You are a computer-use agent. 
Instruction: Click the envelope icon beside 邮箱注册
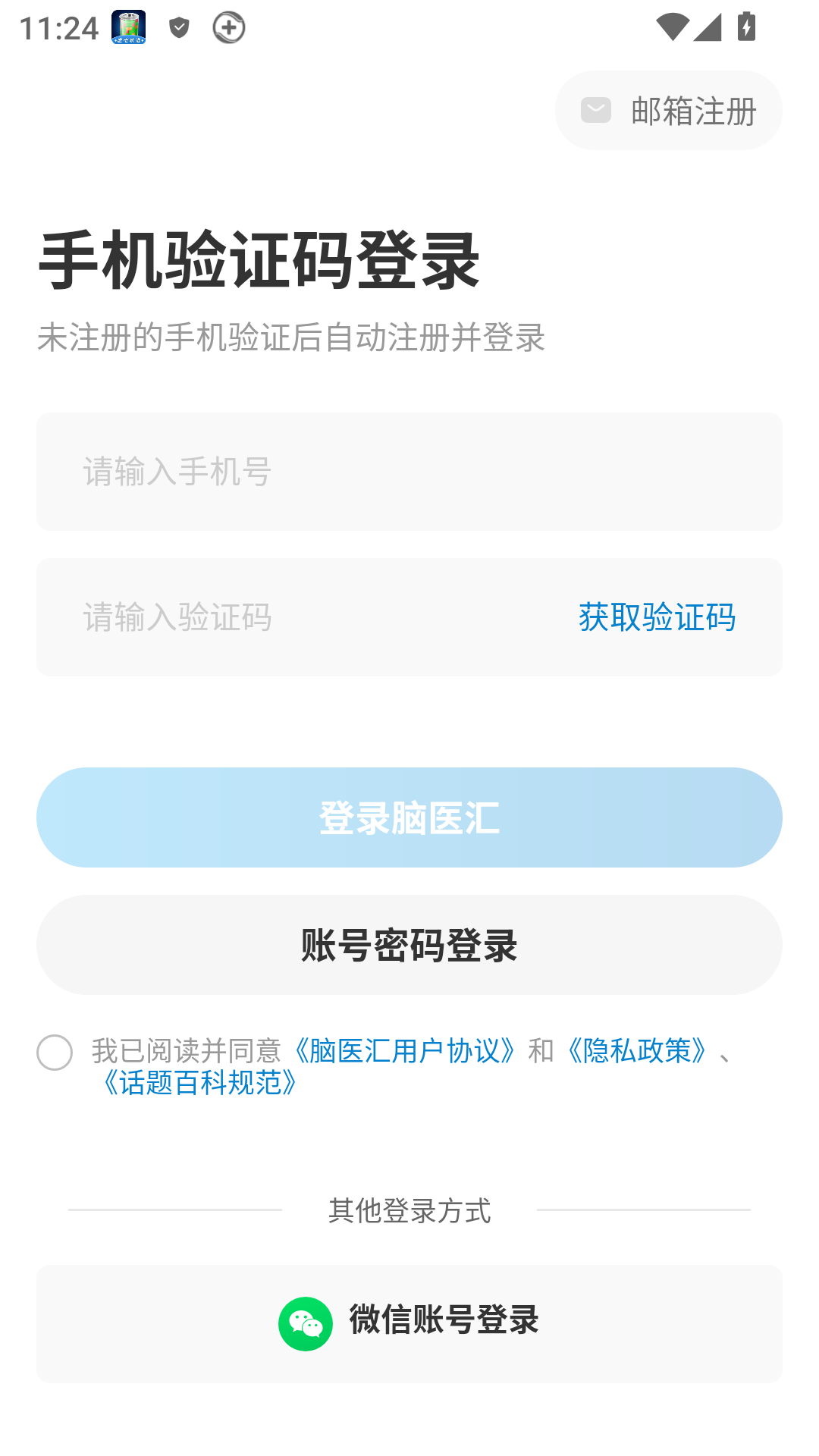click(596, 111)
